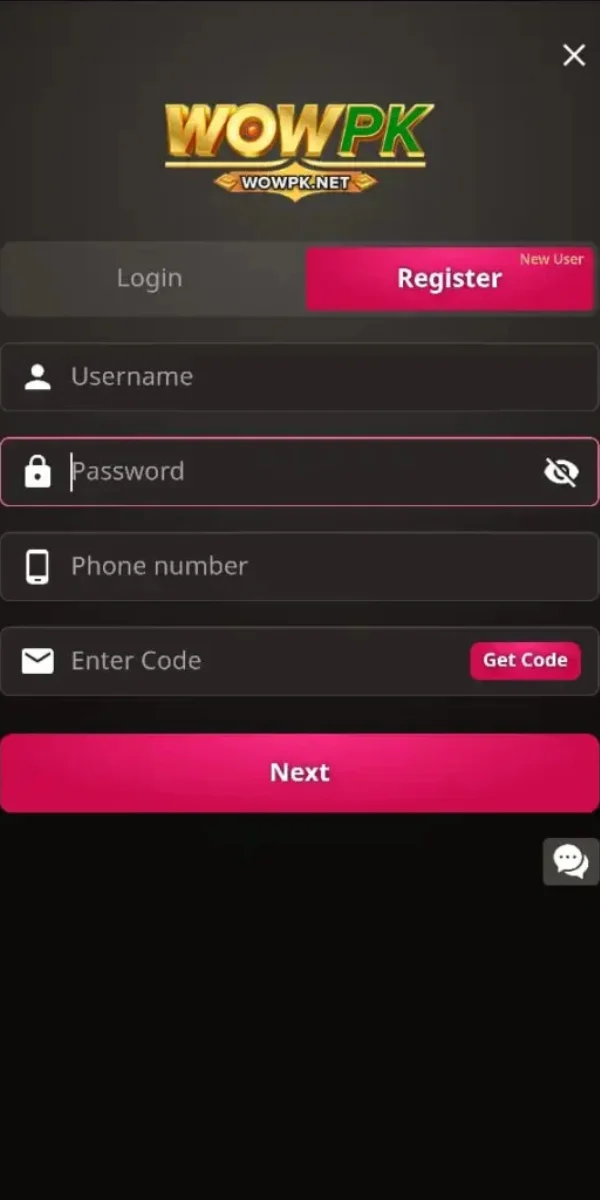
Task: Focus the Username field
Action: click(x=300, y=377)
